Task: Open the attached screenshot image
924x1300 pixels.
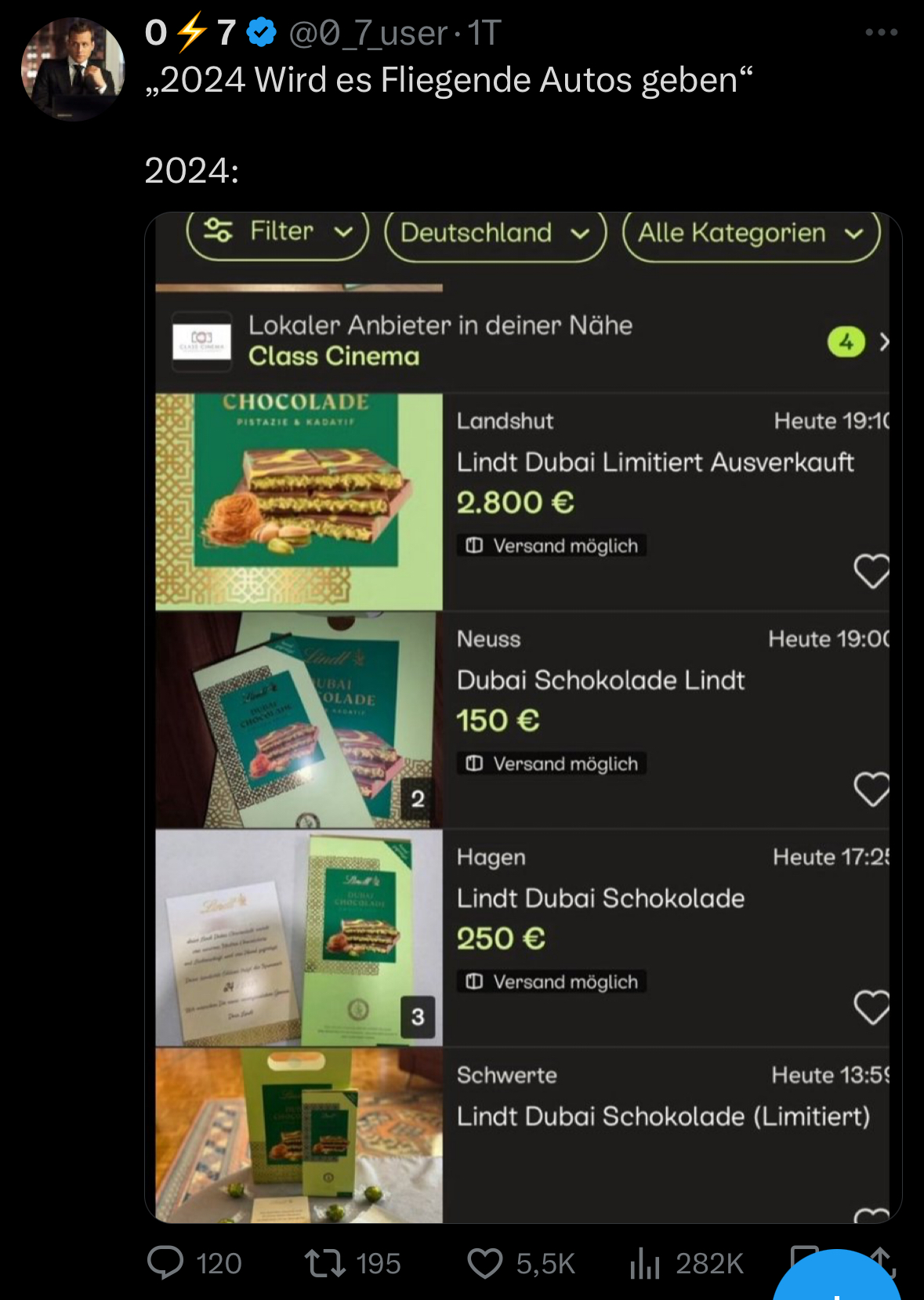Action: click(523, 717)
